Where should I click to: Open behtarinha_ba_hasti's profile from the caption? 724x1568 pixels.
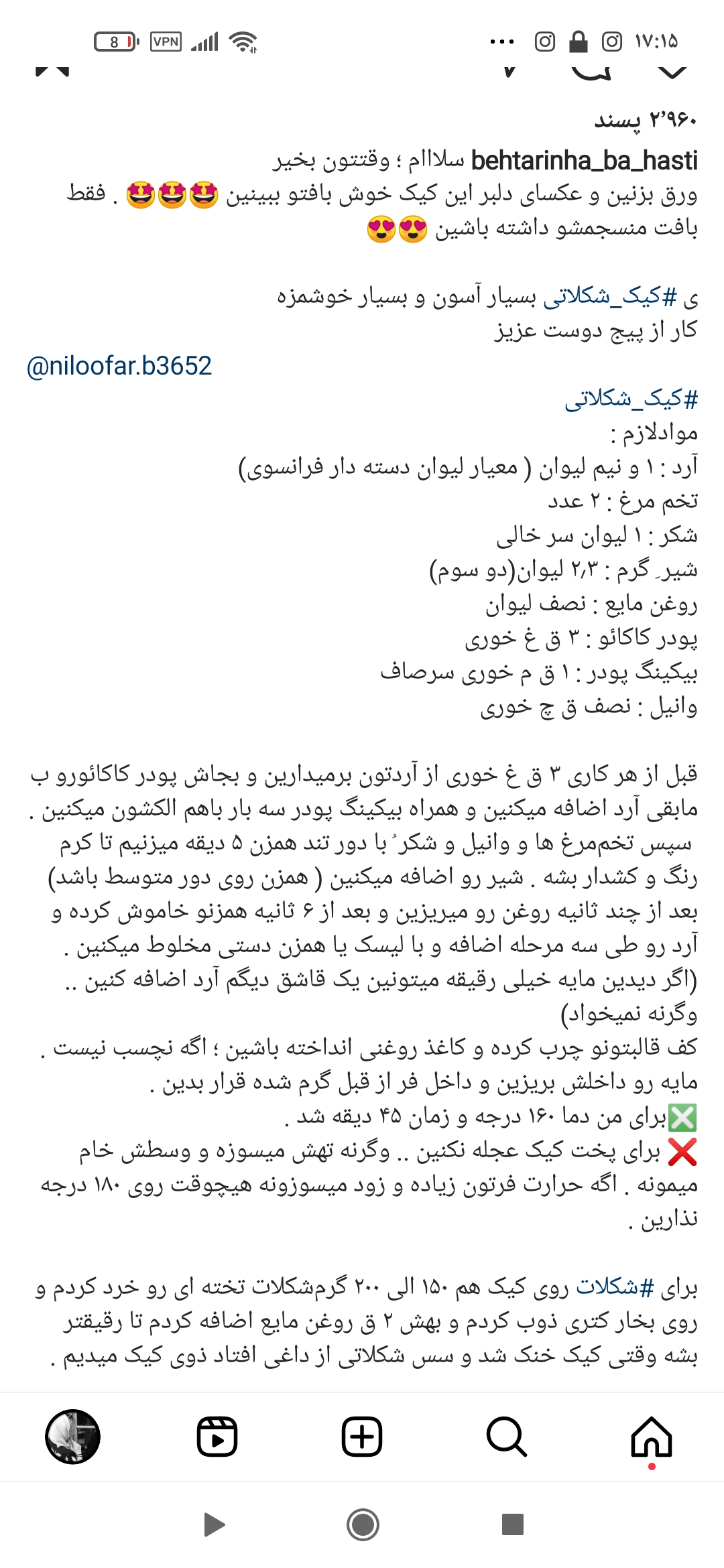(x=584, y=161)
